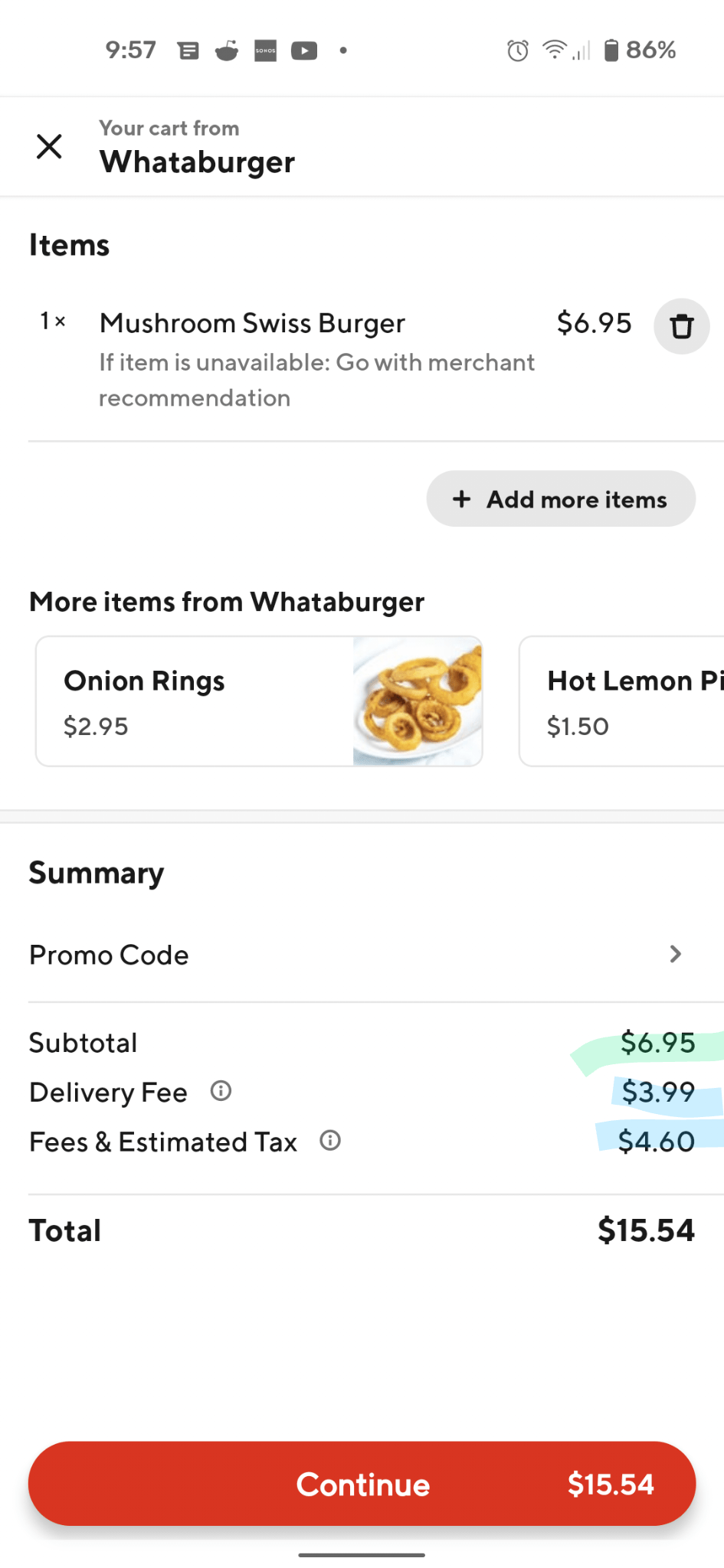This screenshot has width=724, height=1568.
Task: Open the Promo Code section
Action: (108, 954)
